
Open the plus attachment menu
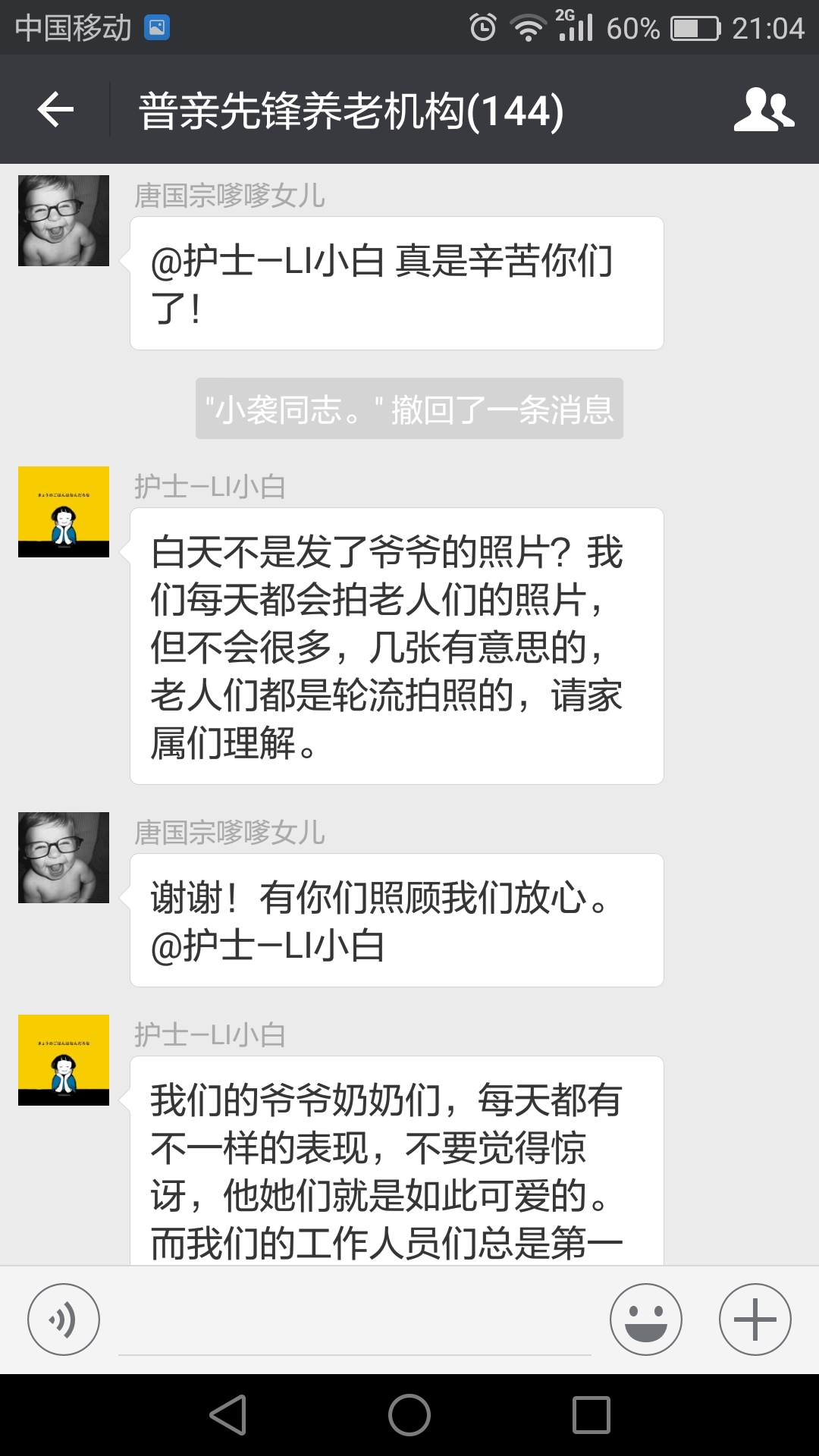pos(755,1319)
